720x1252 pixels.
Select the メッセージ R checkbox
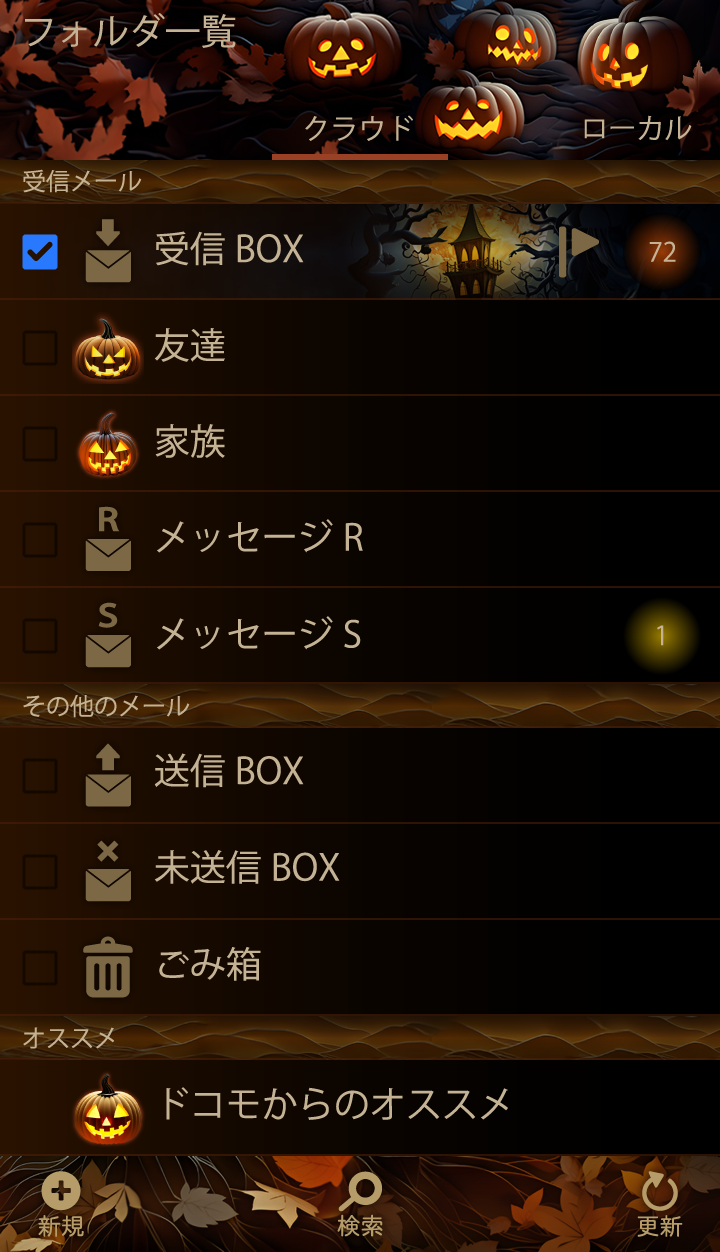point(40,540)
